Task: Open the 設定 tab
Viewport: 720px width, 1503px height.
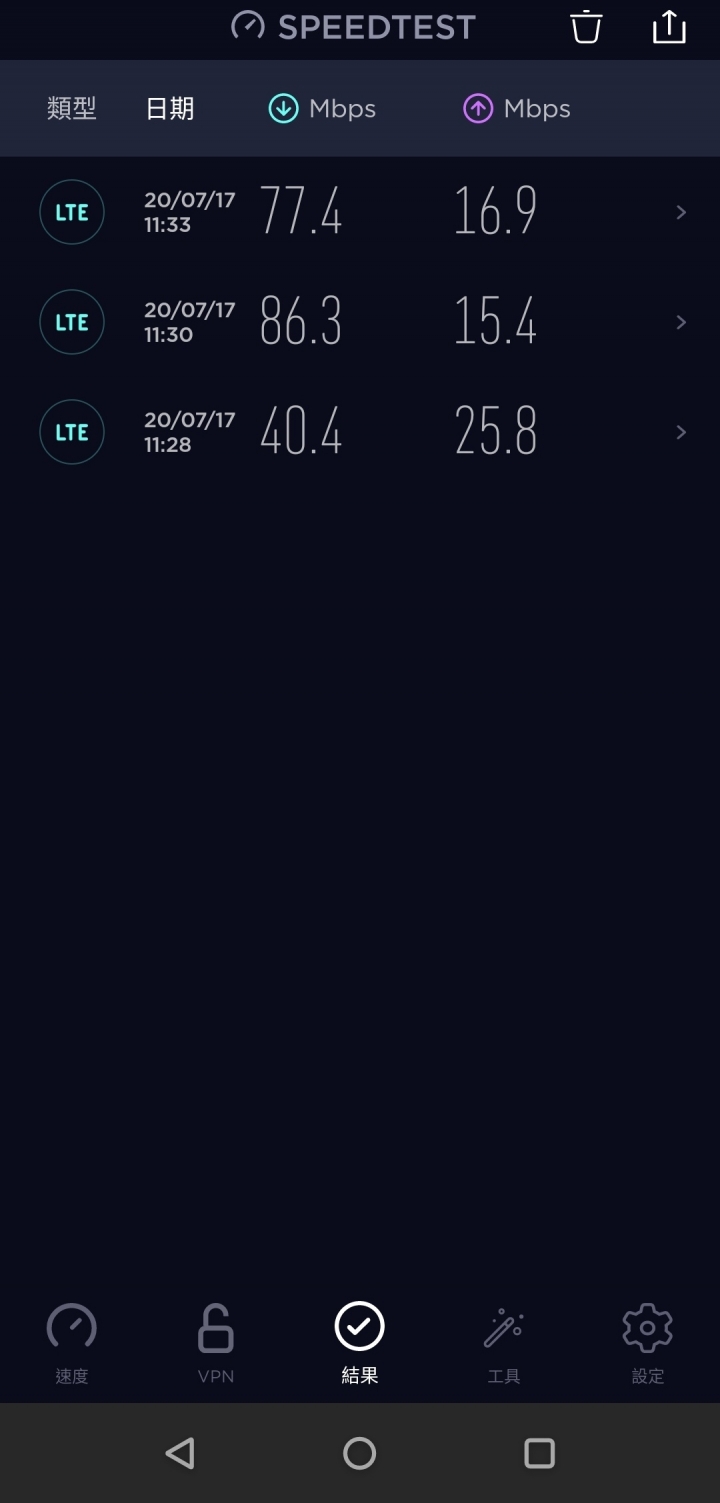Action: coord(648,1345)
